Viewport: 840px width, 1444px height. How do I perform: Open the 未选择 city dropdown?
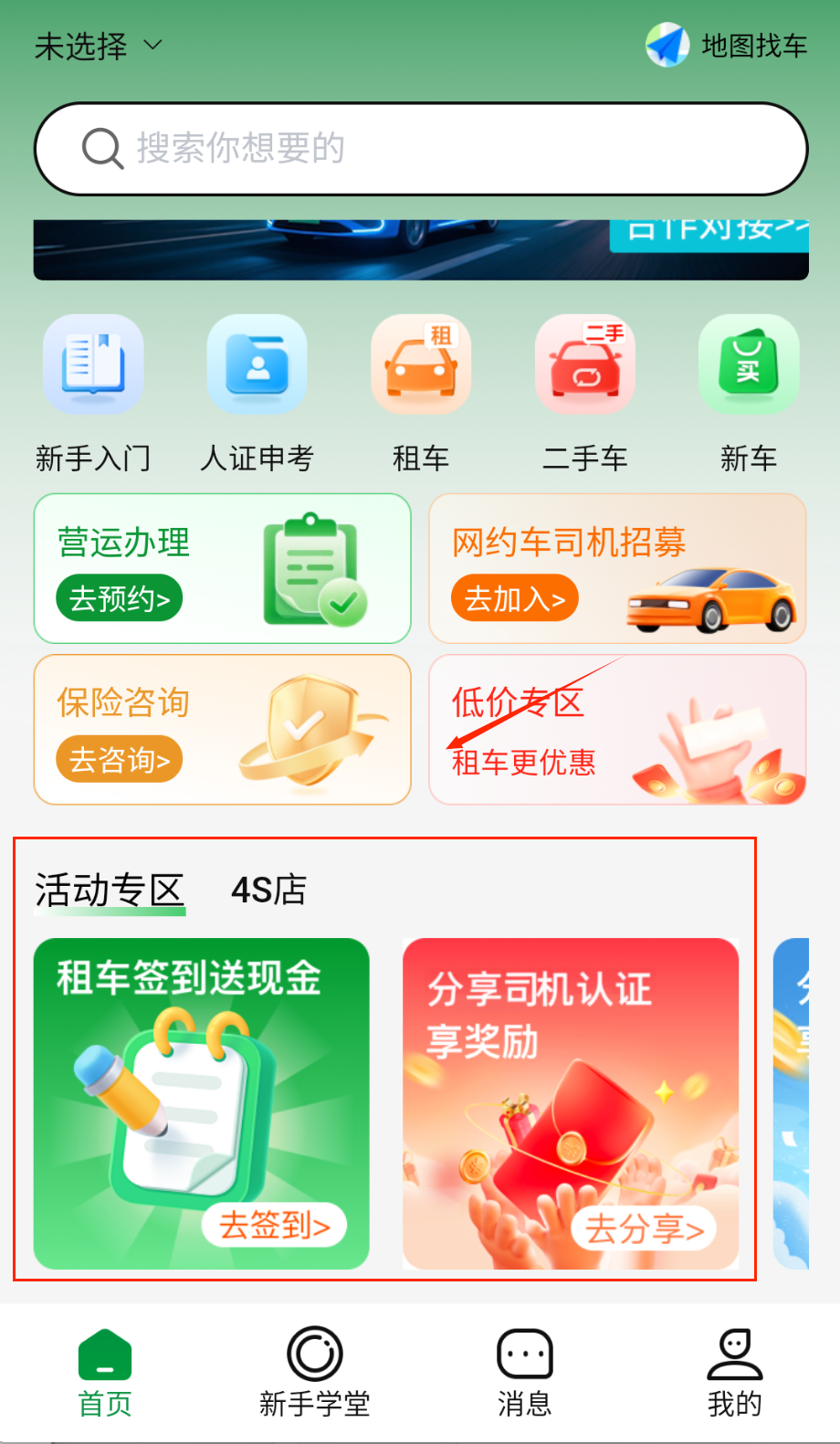pyautogui.click(x=99, y=46)
